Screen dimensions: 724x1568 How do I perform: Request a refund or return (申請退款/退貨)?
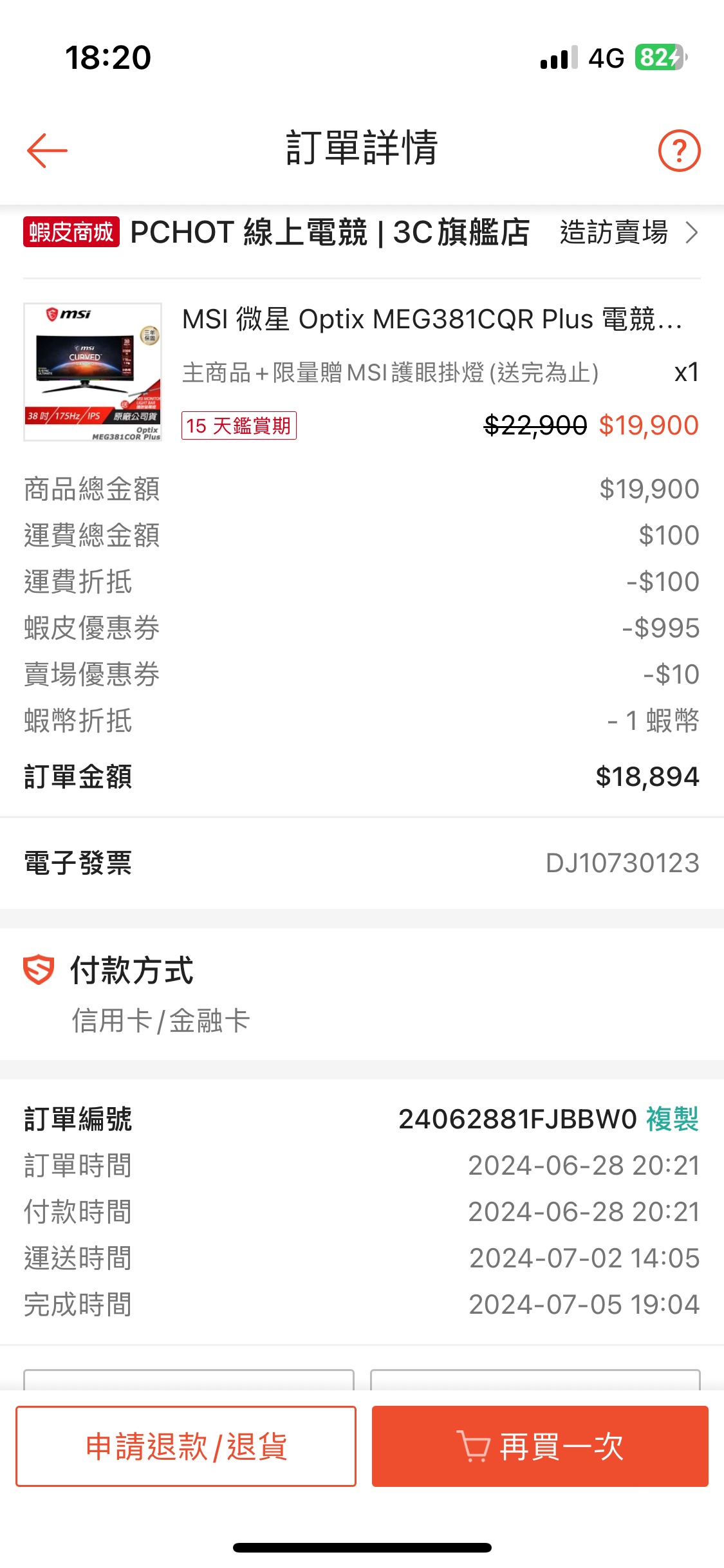pos(186,1446)
